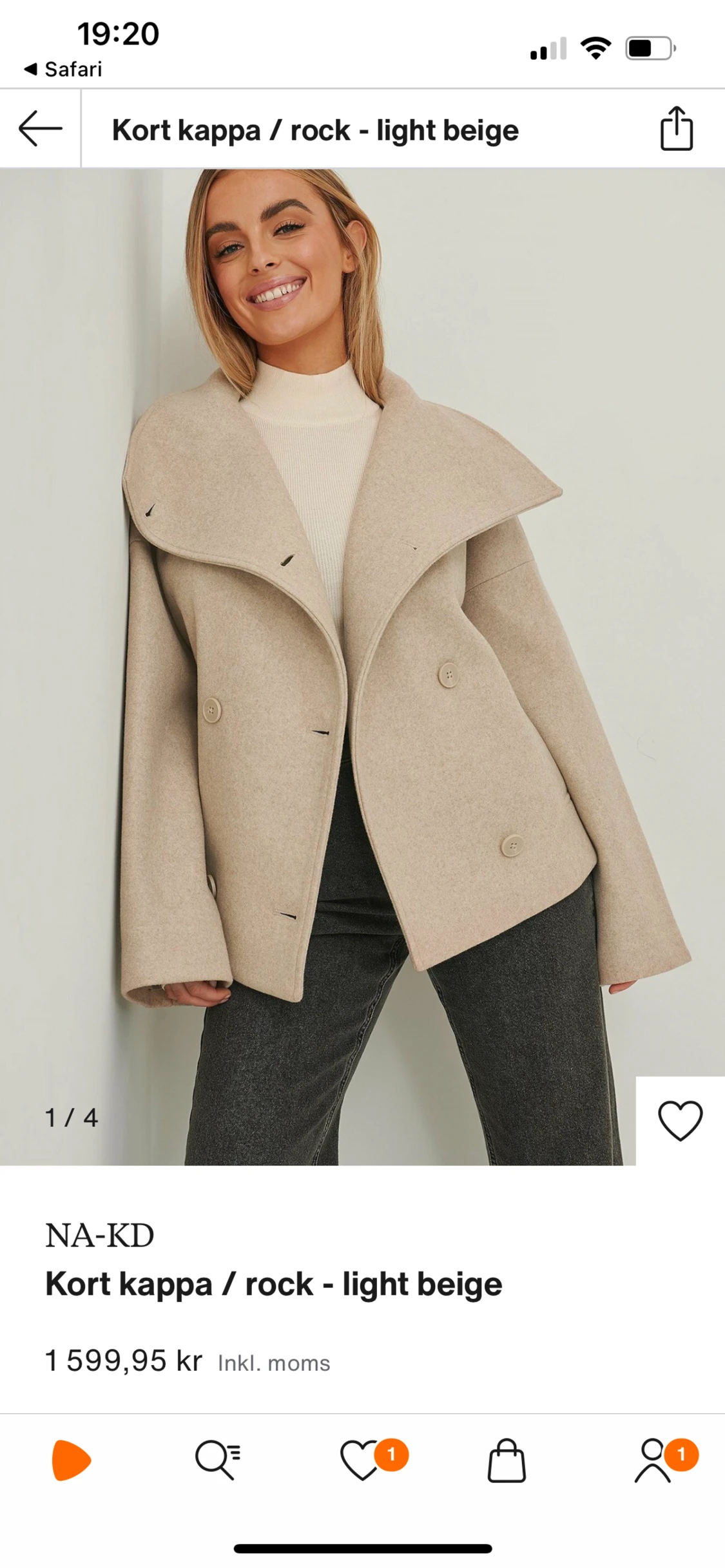Open the account profile tab
Screen dimensions: 725x1568
[x=653, y=1460]
